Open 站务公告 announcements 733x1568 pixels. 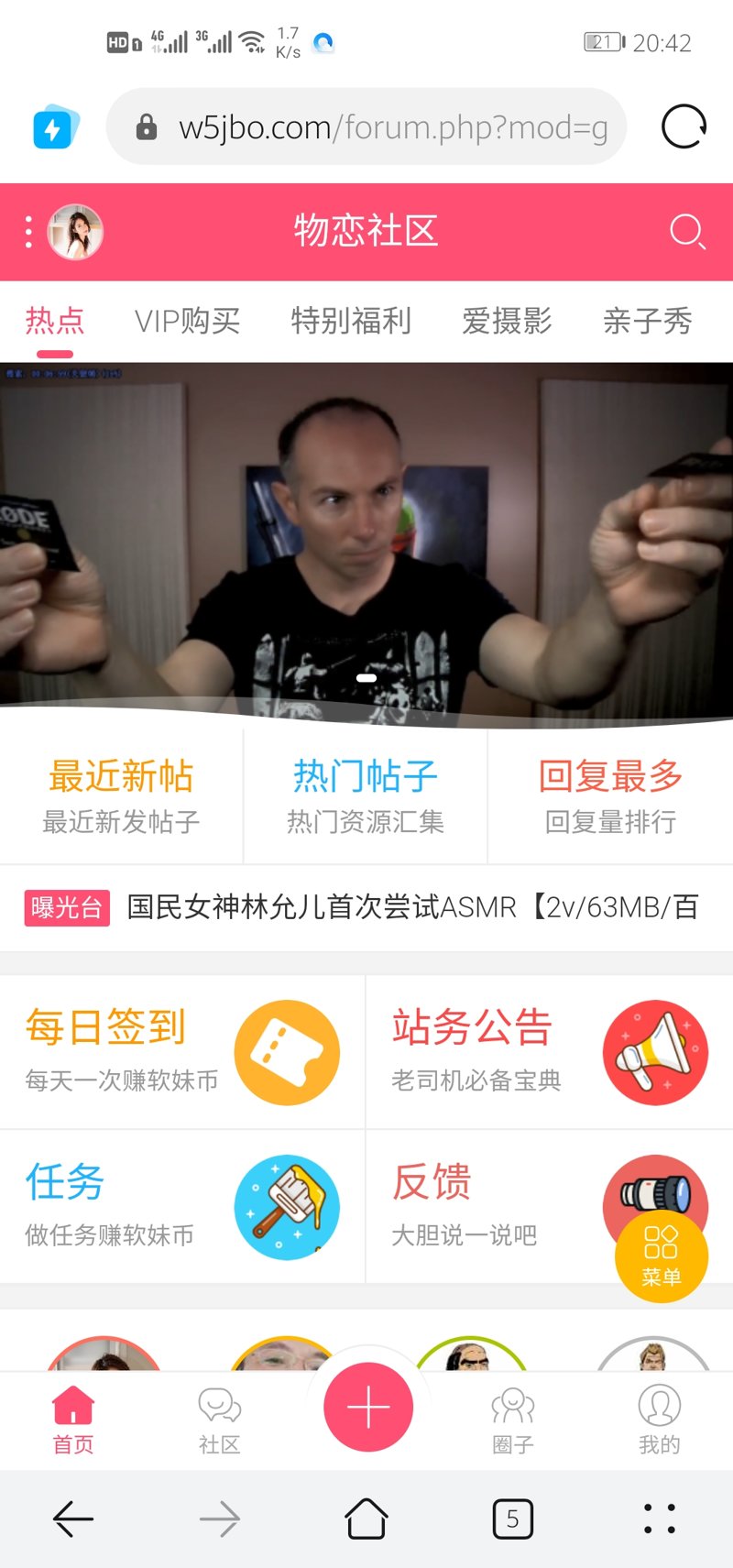(x=549, y=1051)
